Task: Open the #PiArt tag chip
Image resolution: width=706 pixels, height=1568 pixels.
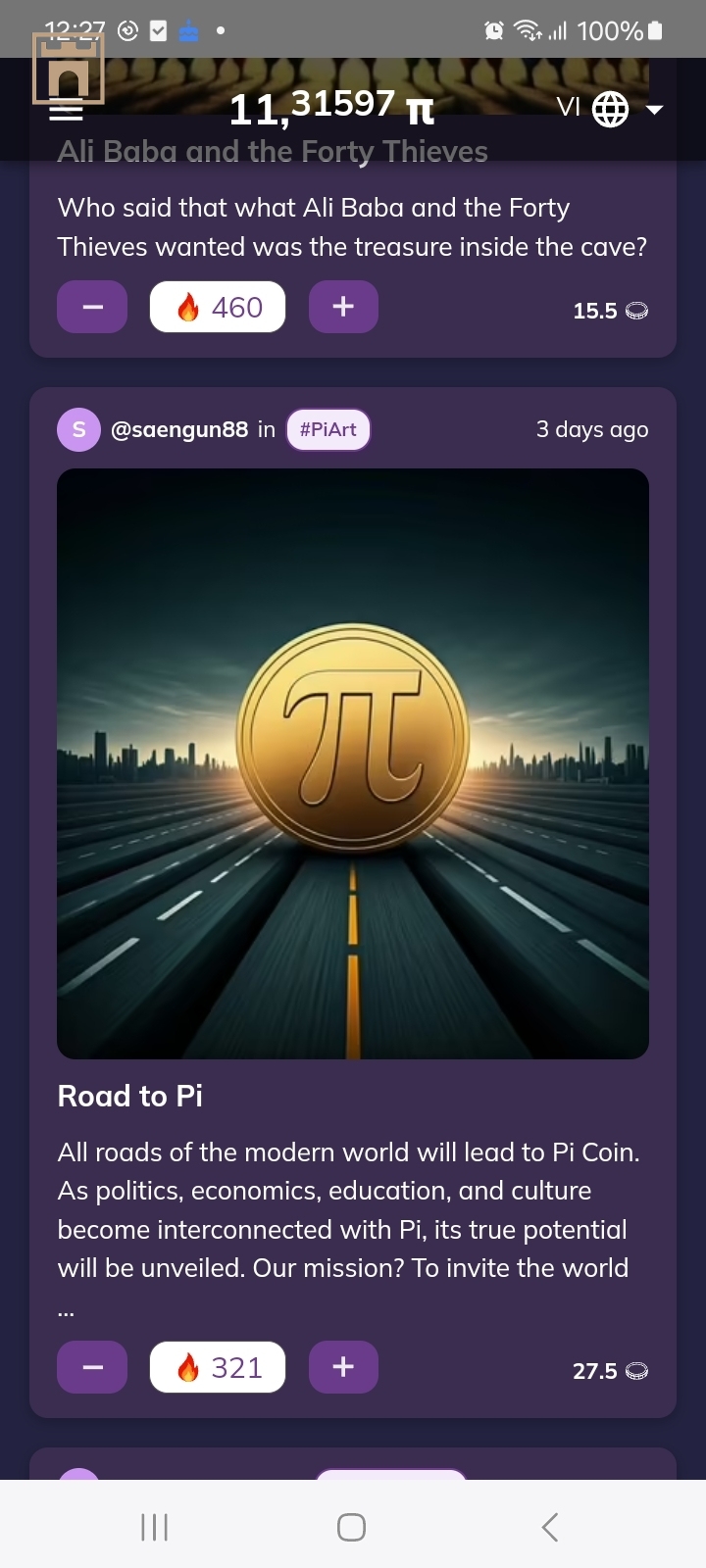Action: (x=328, y=430)
